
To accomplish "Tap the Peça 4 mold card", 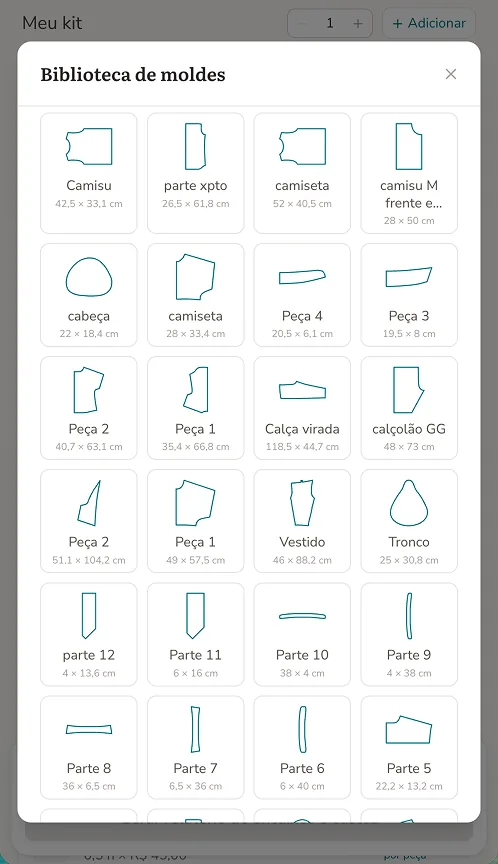I will pyautogui.click(x=302, y=295).
